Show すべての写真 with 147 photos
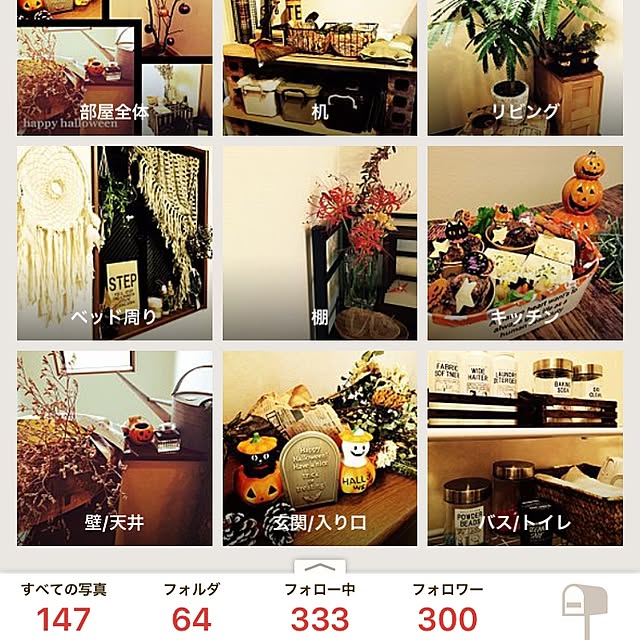 coord(64,607)
